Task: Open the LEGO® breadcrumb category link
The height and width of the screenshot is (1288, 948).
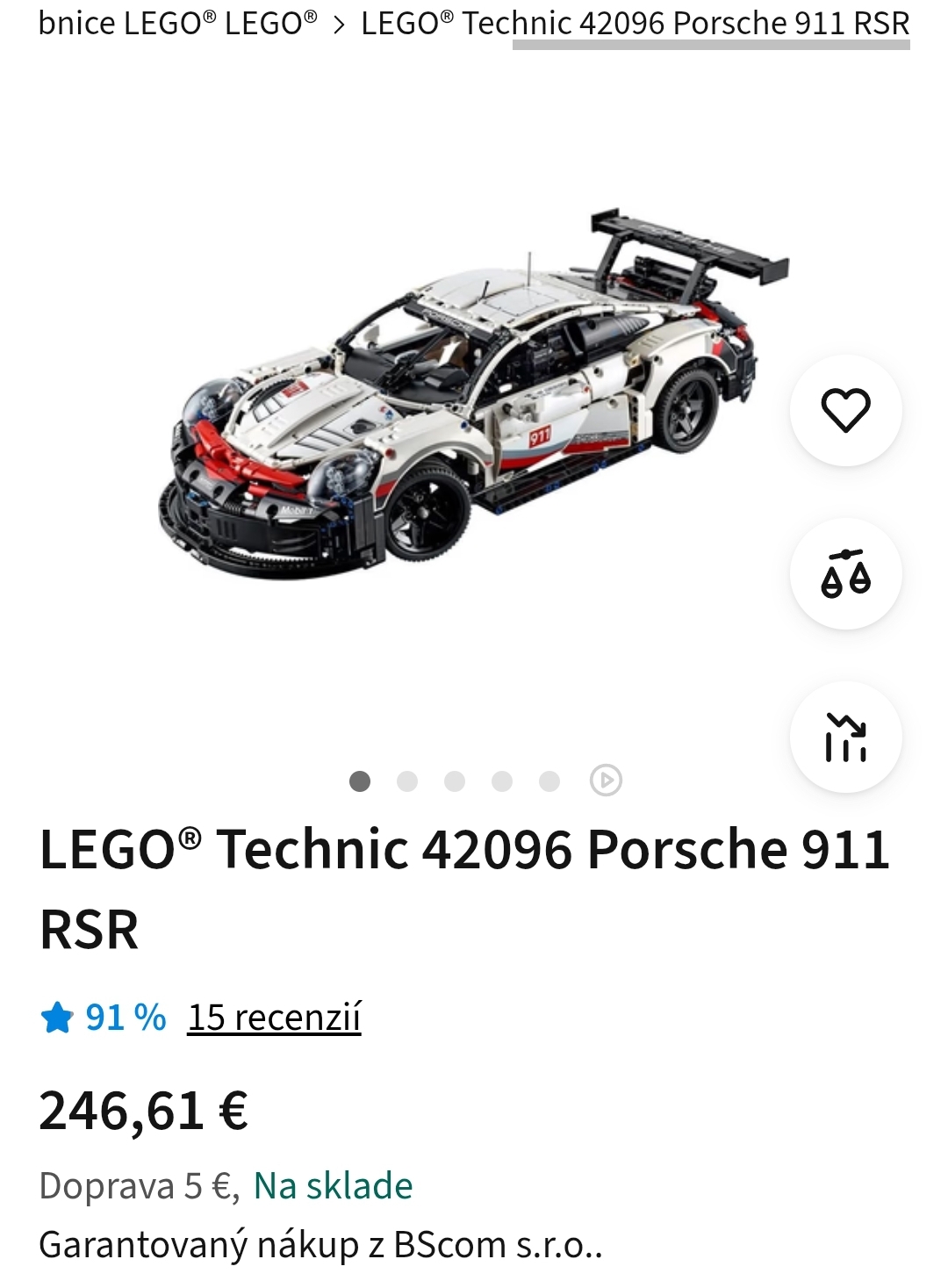Action: point(270,23)
